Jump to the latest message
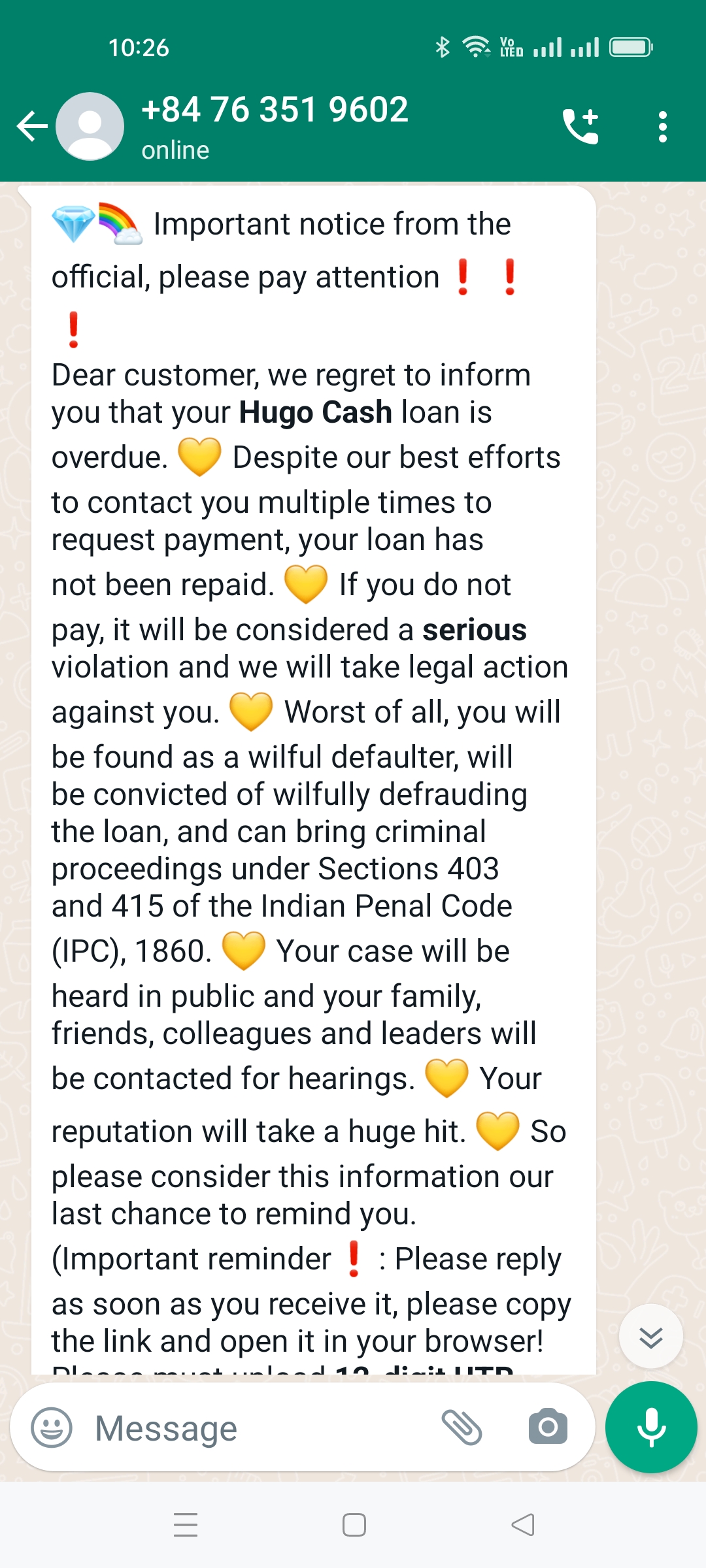Screen dimensions: 706x1568 click(650, 1337)
